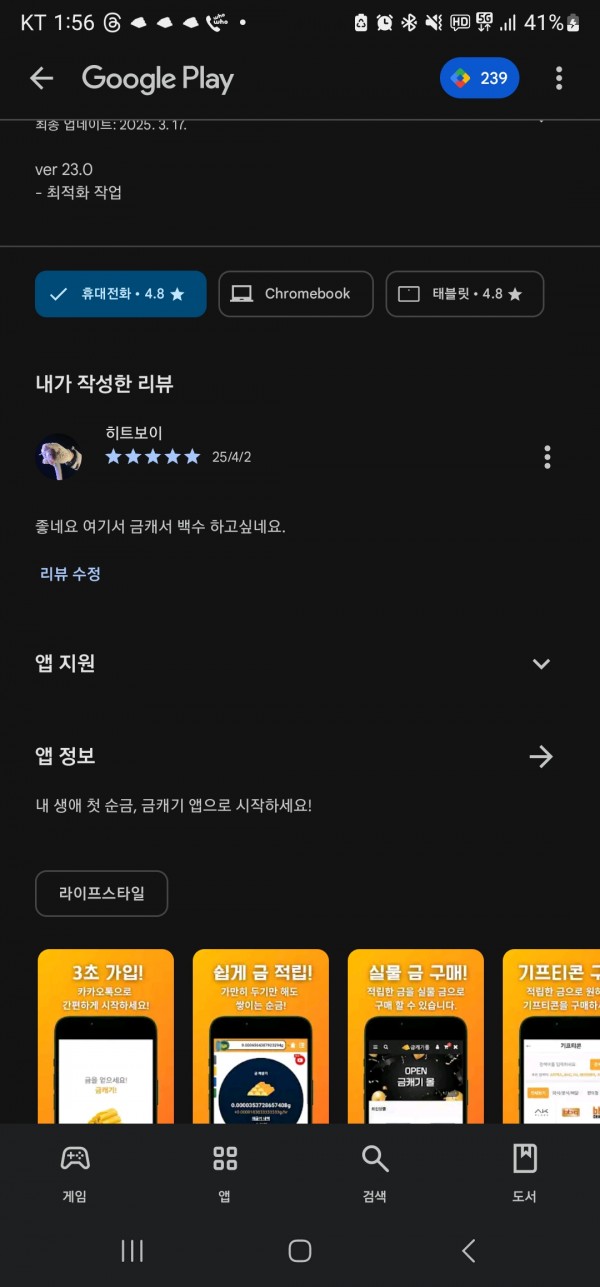Select the Chromebook chip
The height and width of the screenshot is (1287, 600).
(x=296, y=294)
